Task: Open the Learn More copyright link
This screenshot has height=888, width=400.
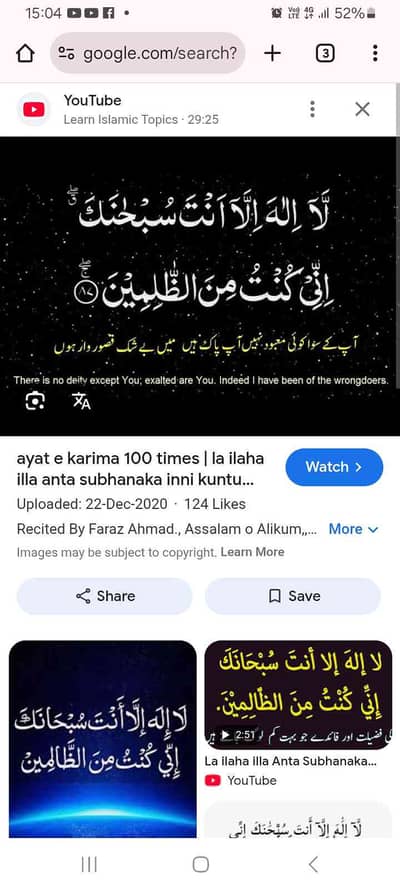Action: [252, 552]
